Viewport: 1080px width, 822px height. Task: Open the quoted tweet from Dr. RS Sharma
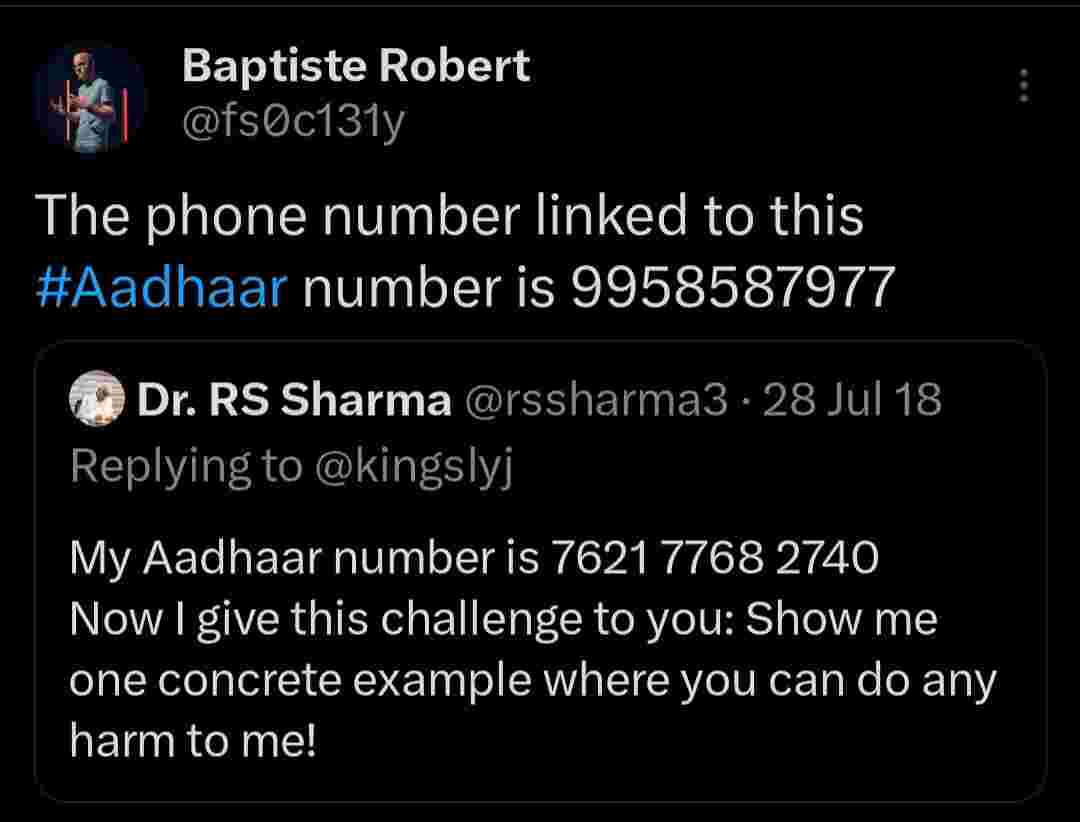pos(540,620)
